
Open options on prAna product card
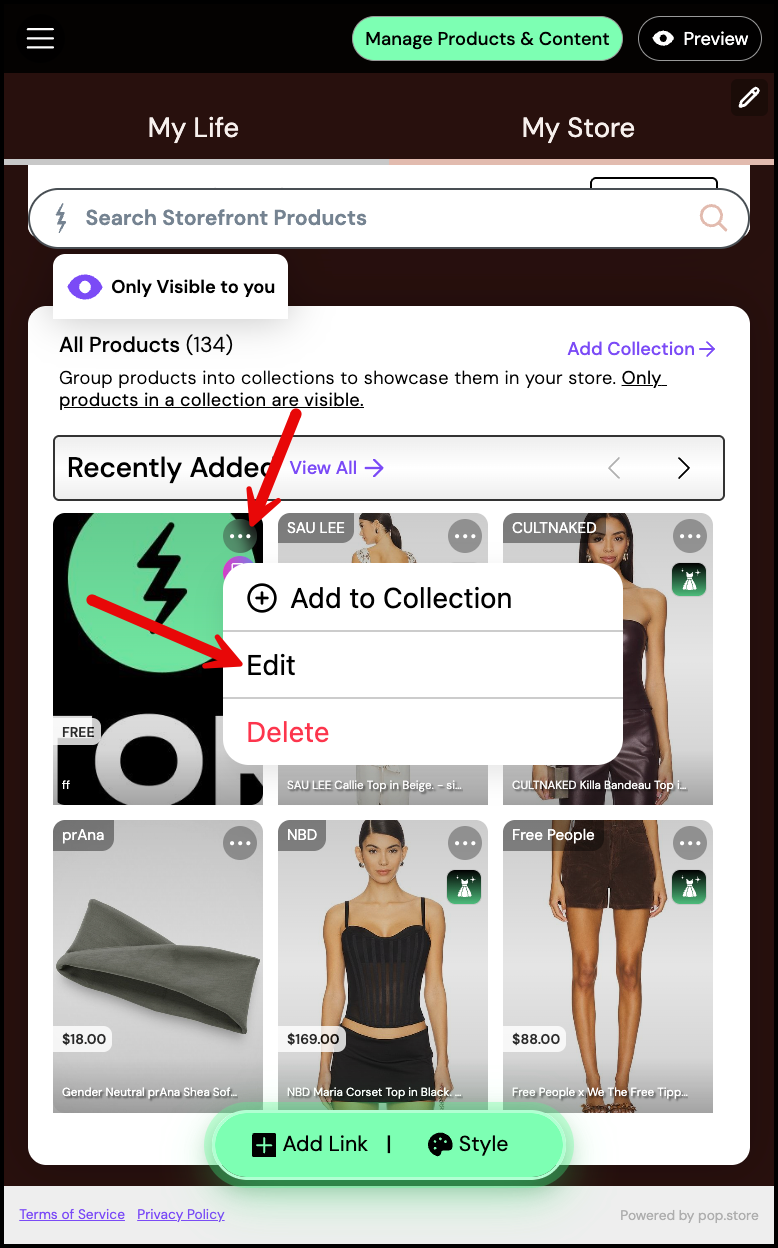point(240,843)
